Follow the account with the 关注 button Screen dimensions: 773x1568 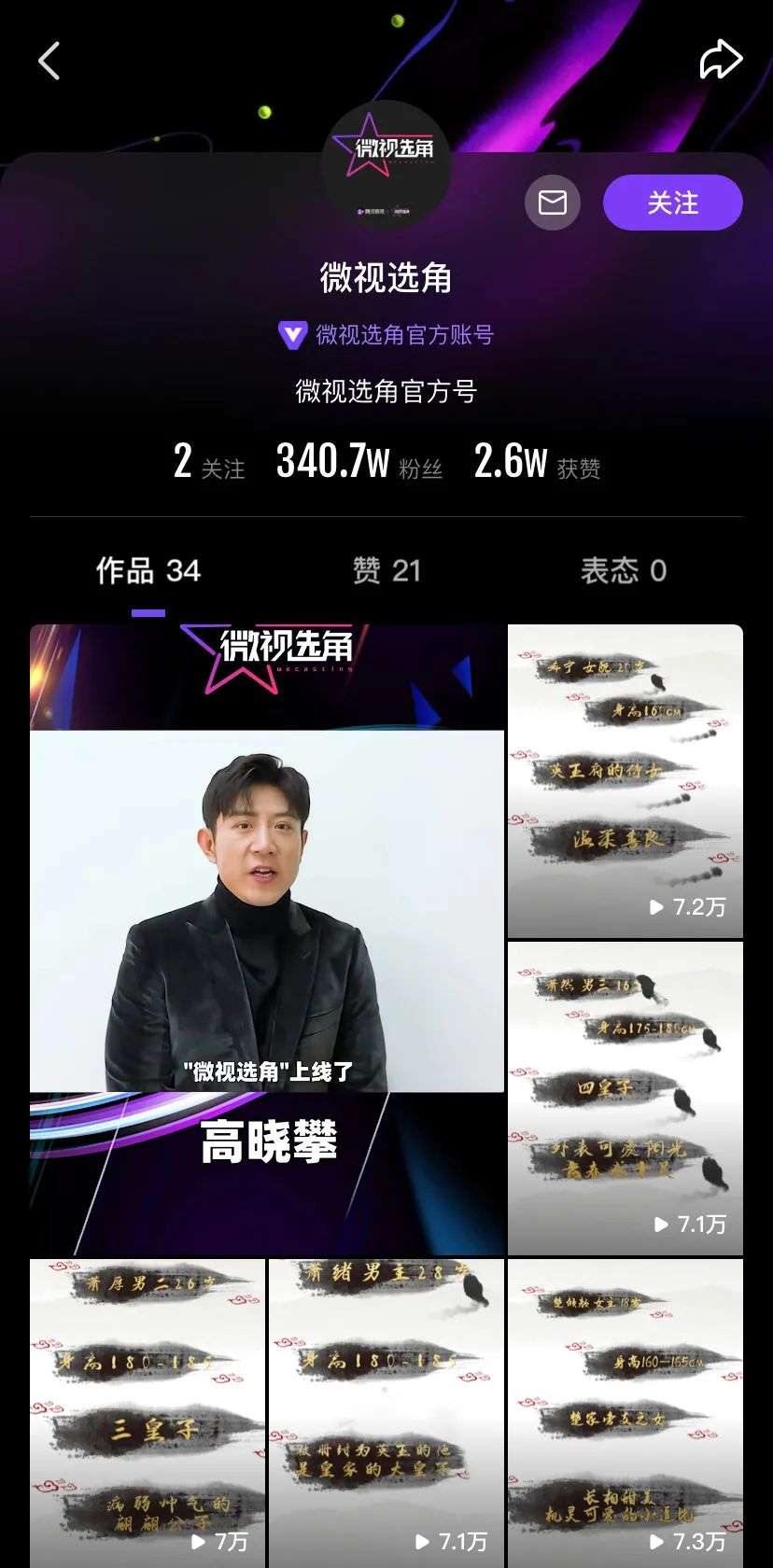click(672, 203)
